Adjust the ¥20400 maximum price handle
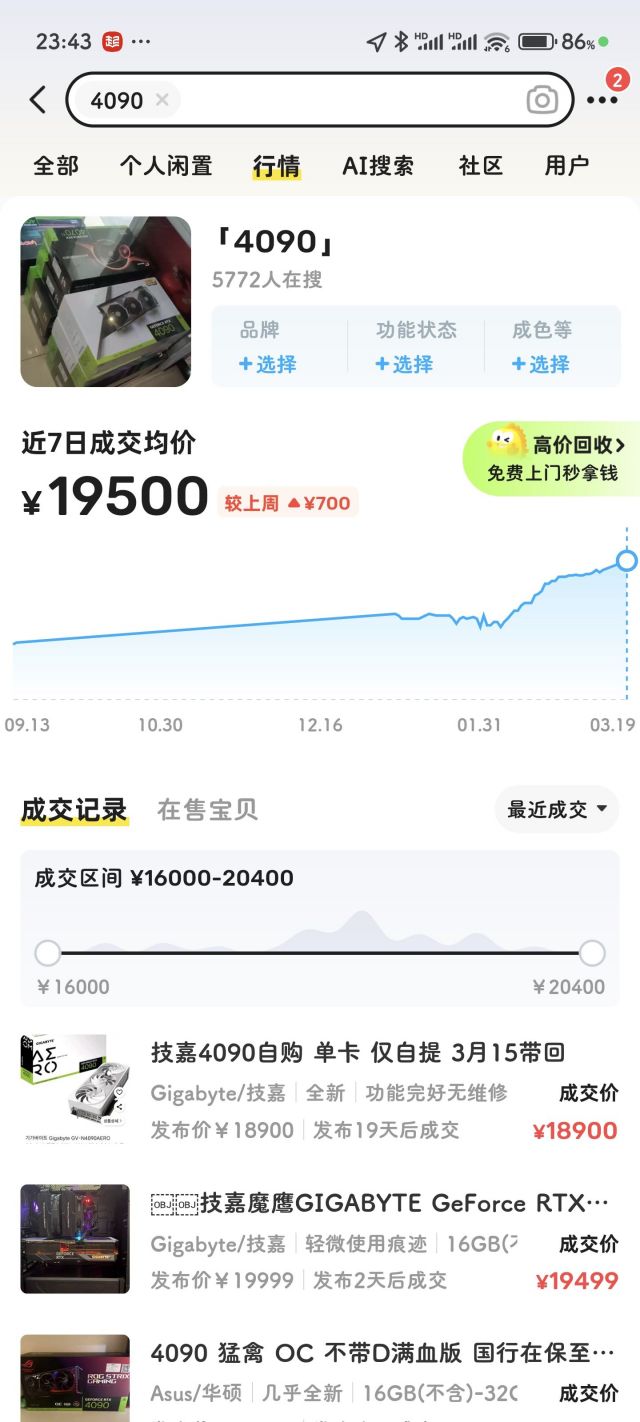 (592, 953)
